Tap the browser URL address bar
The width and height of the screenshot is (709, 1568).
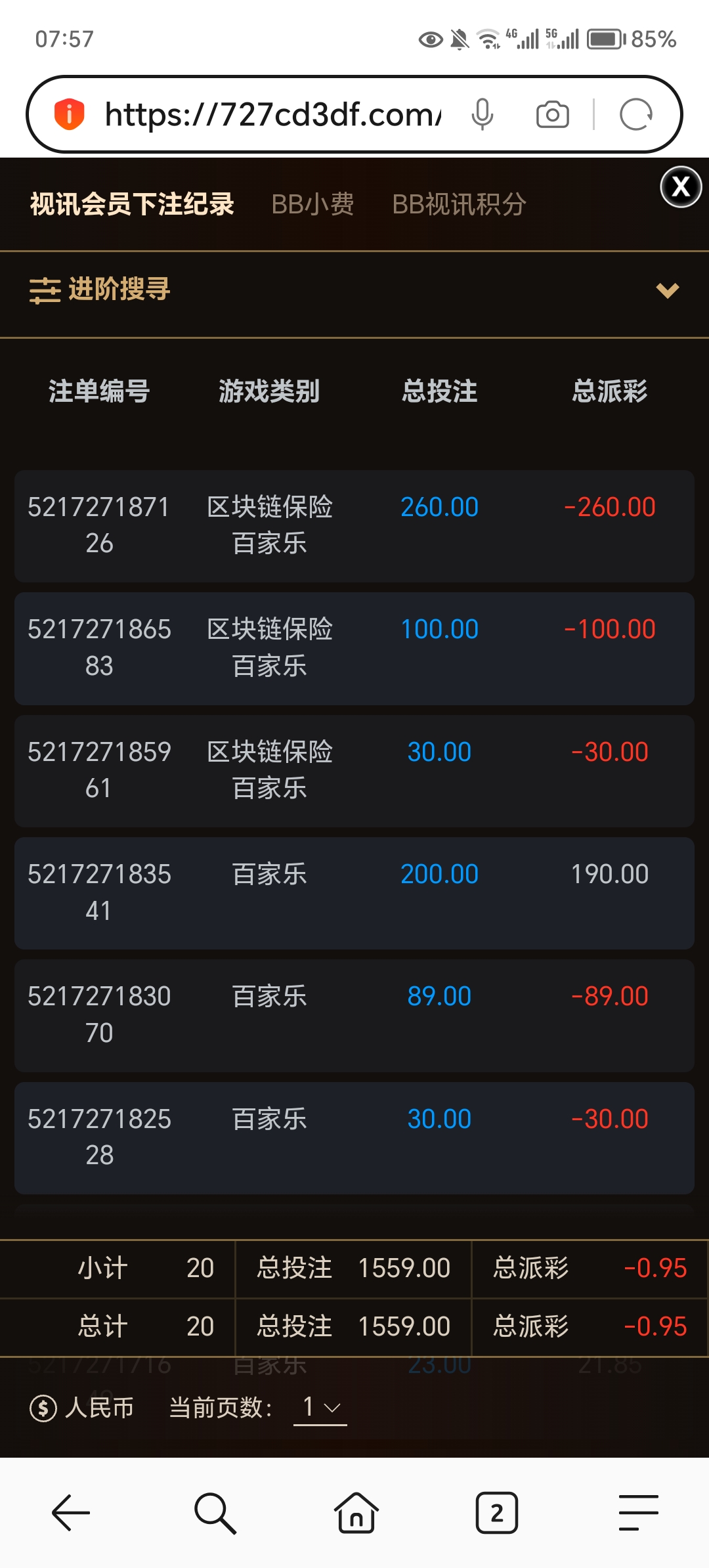click(272, 115)
